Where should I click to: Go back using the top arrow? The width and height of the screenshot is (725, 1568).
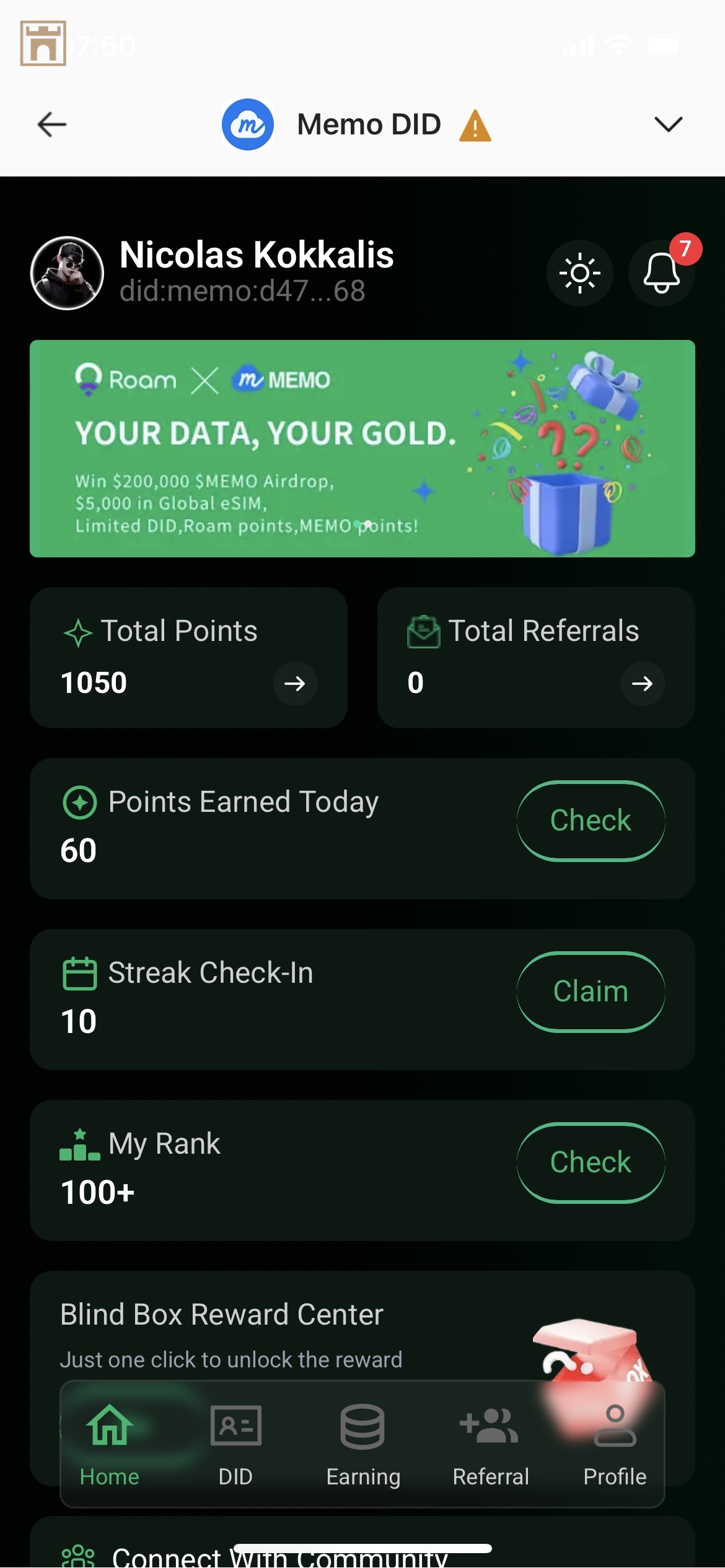click(52, 124)
